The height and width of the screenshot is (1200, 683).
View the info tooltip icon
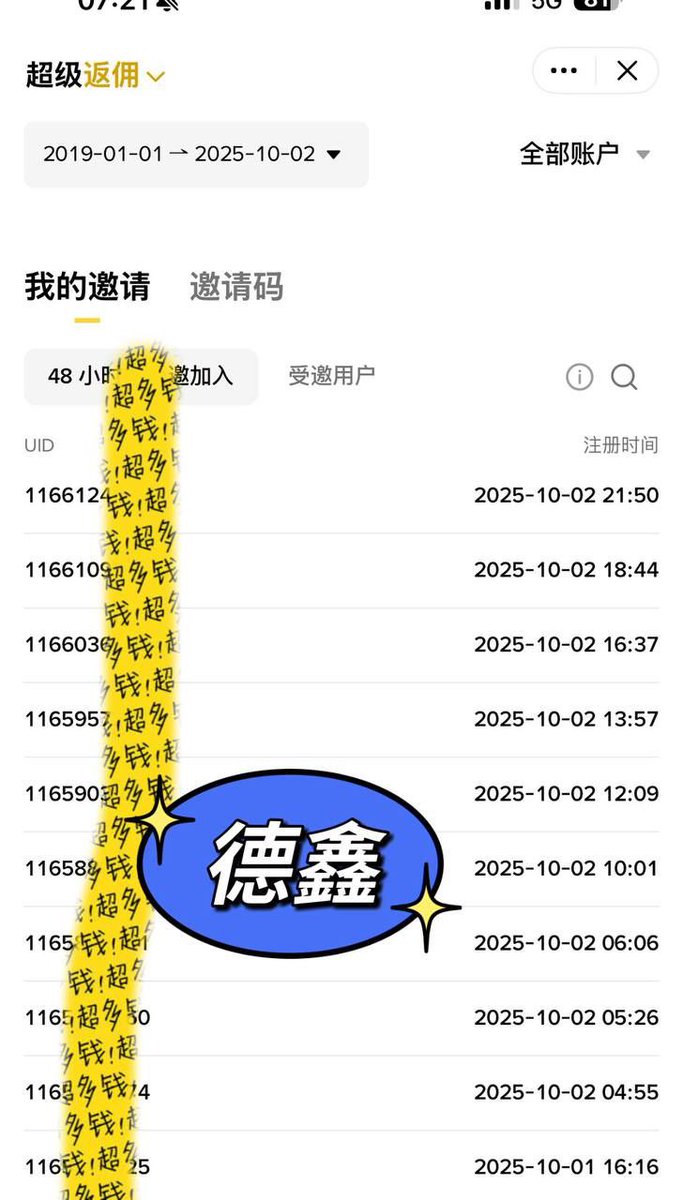pos(579,377)
